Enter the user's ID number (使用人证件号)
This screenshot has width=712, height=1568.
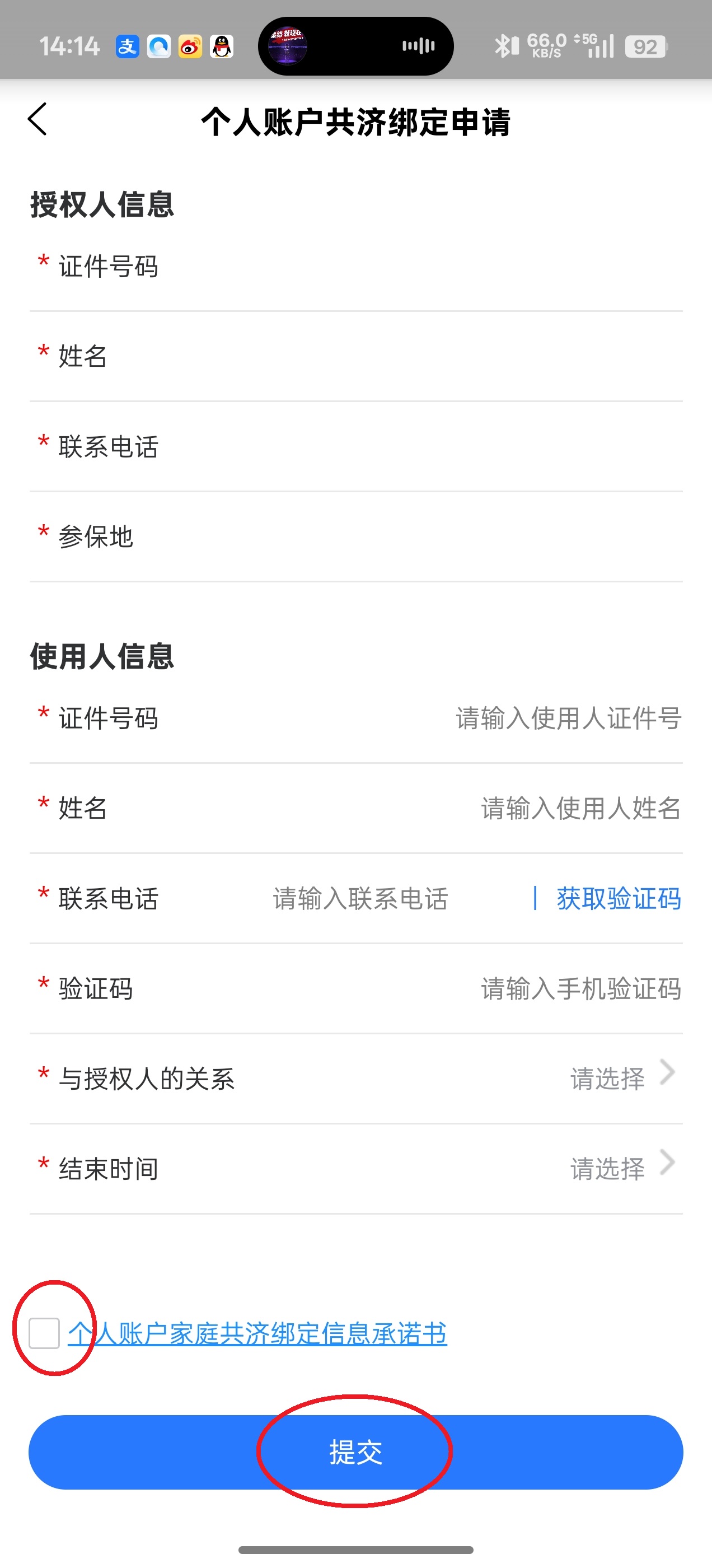coord(568,719)
